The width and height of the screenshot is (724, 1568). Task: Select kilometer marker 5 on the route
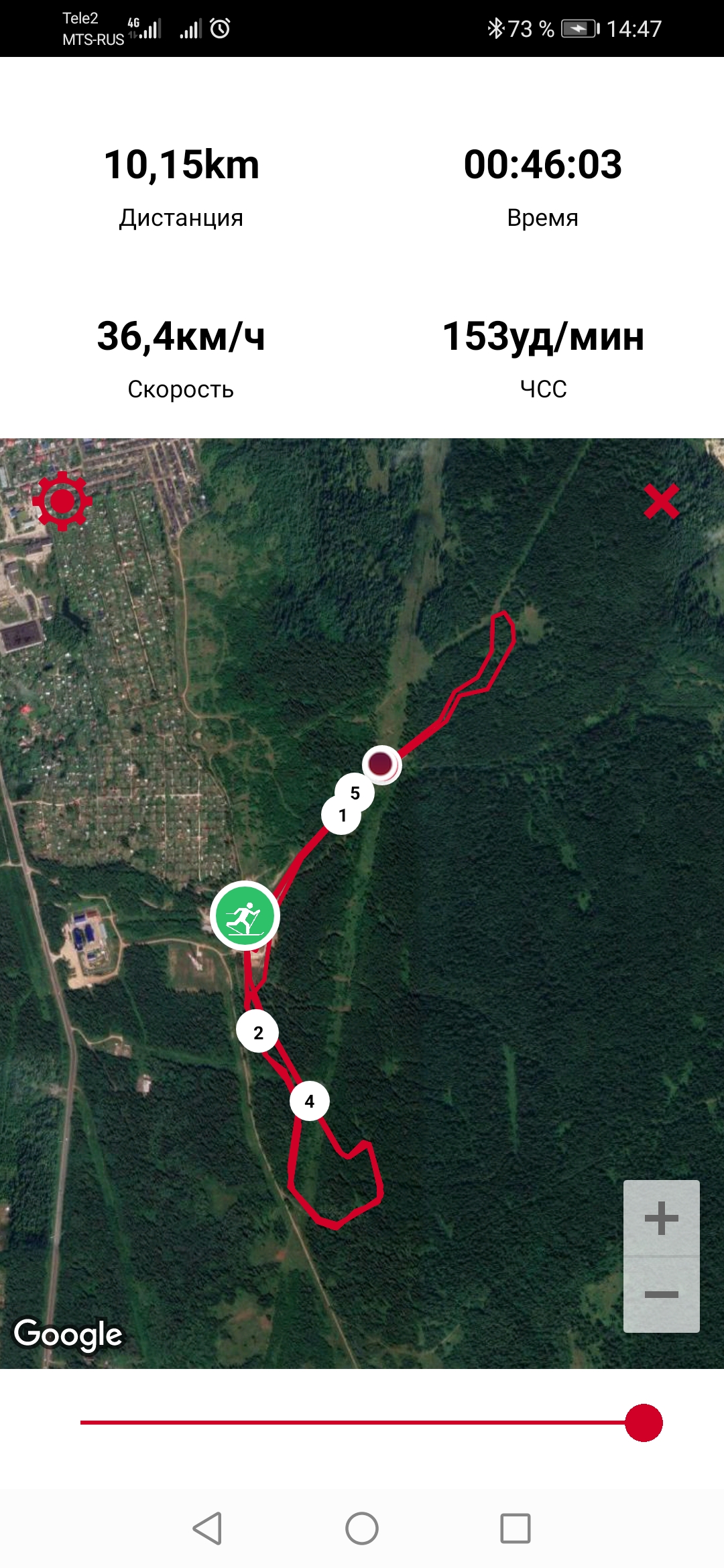tap(355, 793)
